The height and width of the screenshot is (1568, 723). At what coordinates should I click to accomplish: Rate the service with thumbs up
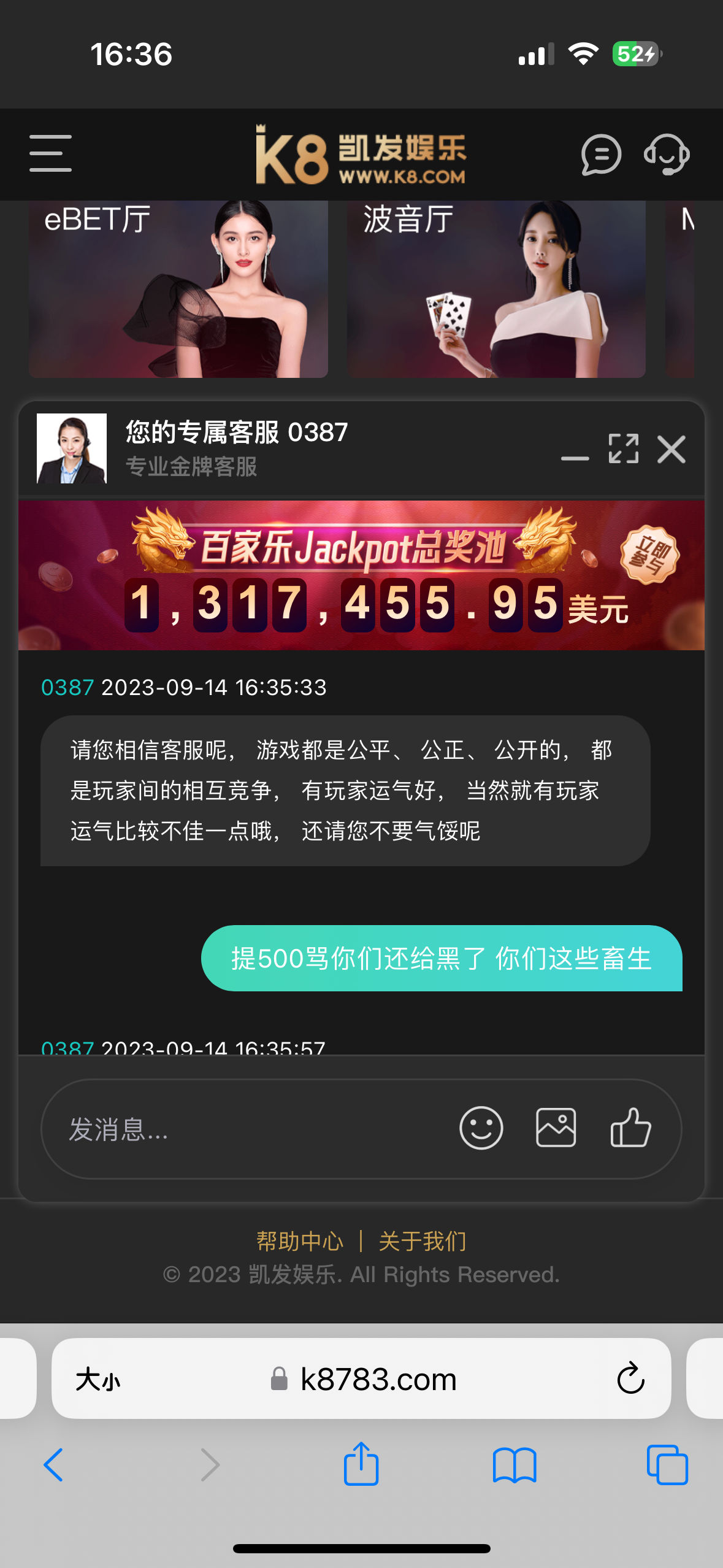[x=630, y=1128]
